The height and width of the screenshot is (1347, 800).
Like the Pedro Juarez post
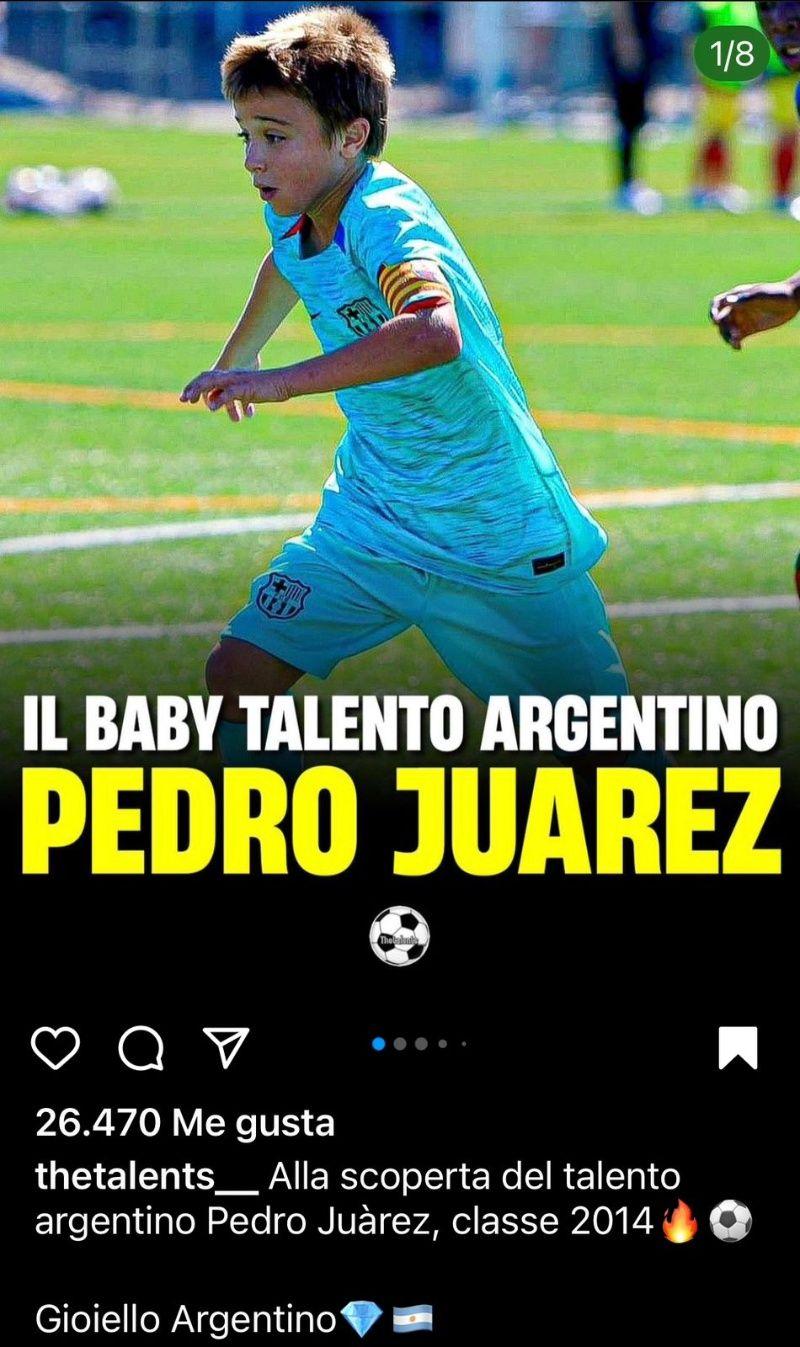[55, 1048]
